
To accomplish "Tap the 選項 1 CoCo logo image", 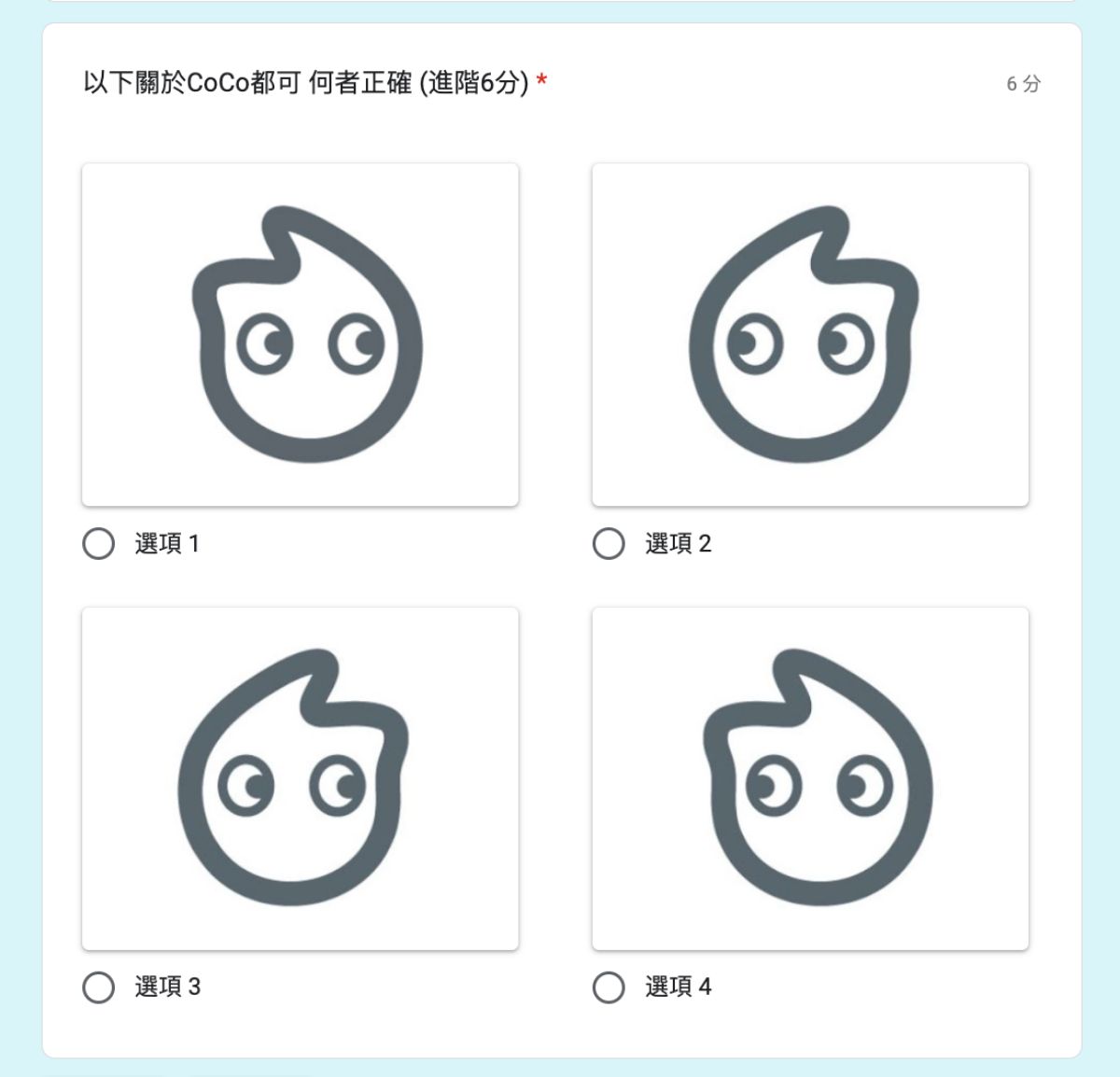I will (300, 335).
